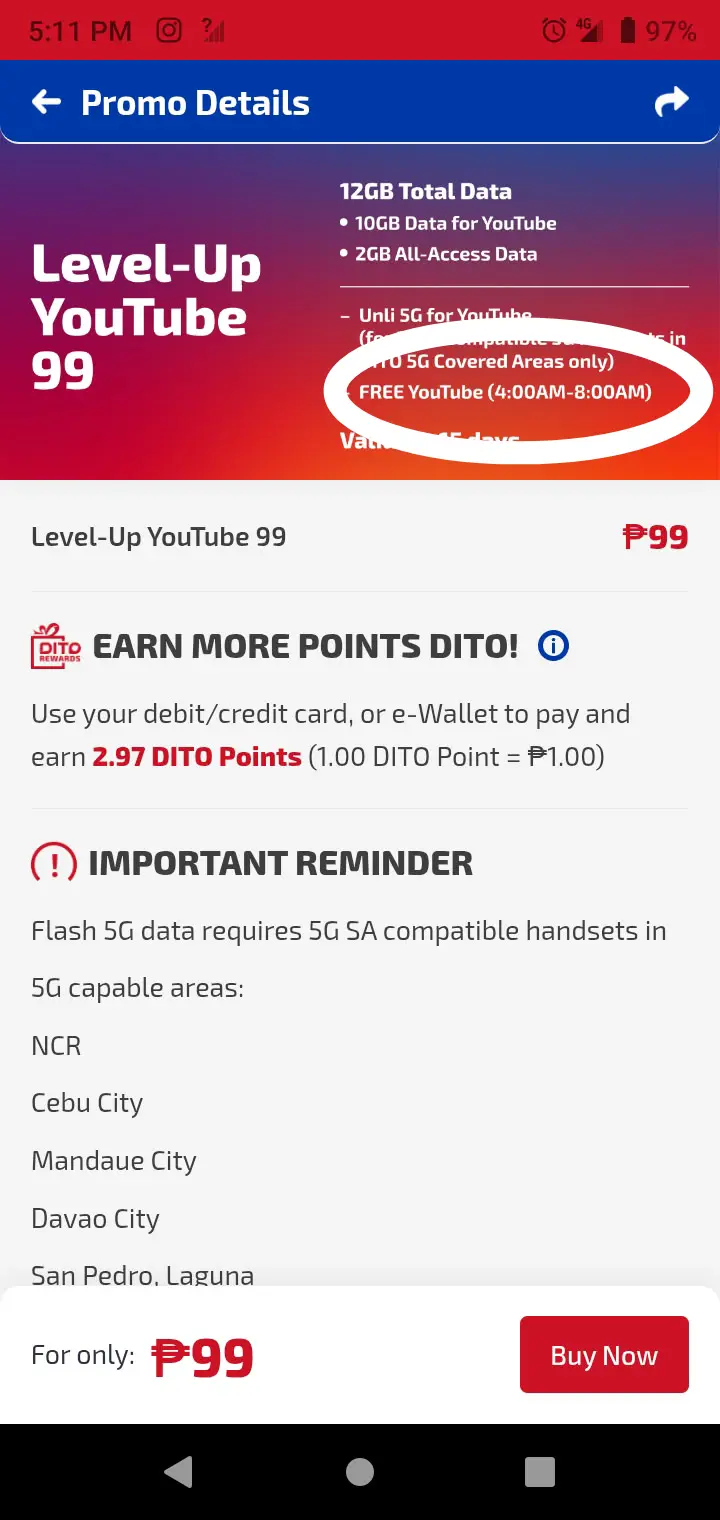This screenshot has height=1520, width=720.
Task: Tap the system back button
Action: 179,1472
